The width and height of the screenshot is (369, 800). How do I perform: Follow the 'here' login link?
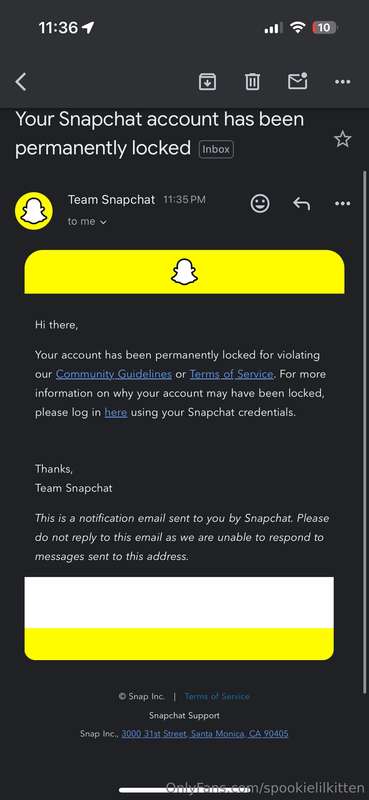point(116,413)
